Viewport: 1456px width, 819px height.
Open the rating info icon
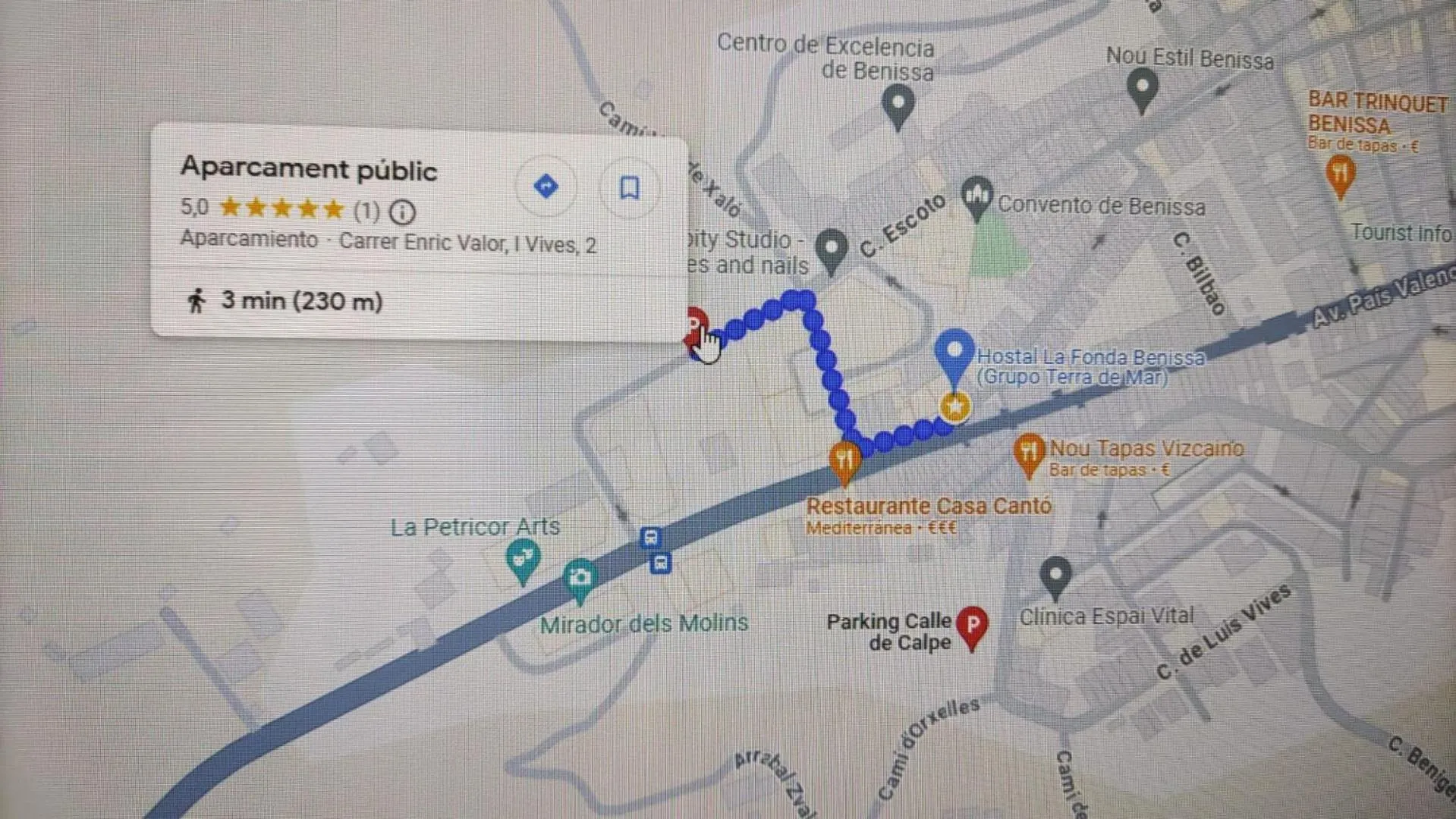(x=402, y=212)
